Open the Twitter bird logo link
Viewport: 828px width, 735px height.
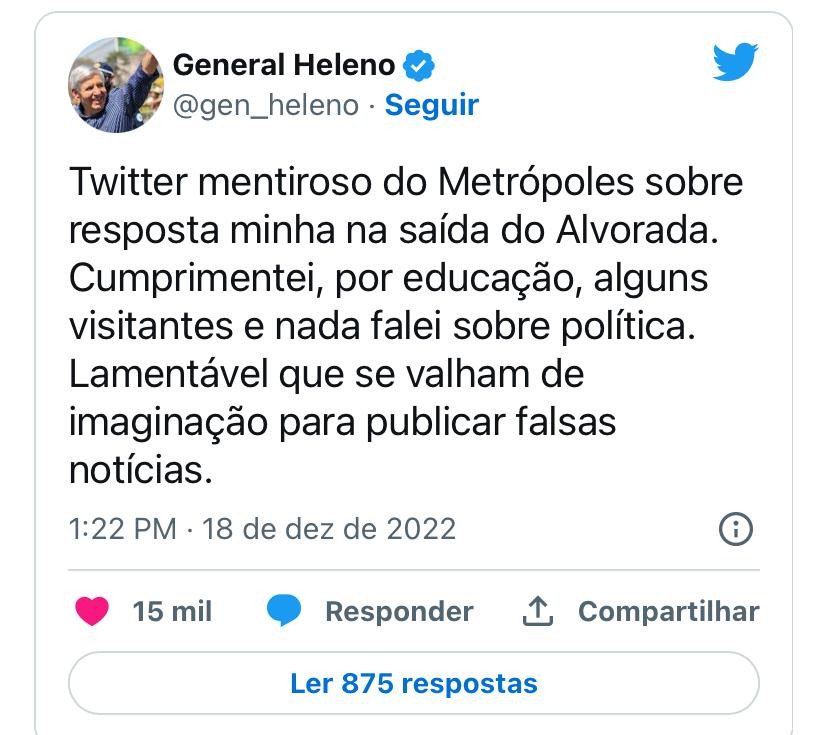735,63
